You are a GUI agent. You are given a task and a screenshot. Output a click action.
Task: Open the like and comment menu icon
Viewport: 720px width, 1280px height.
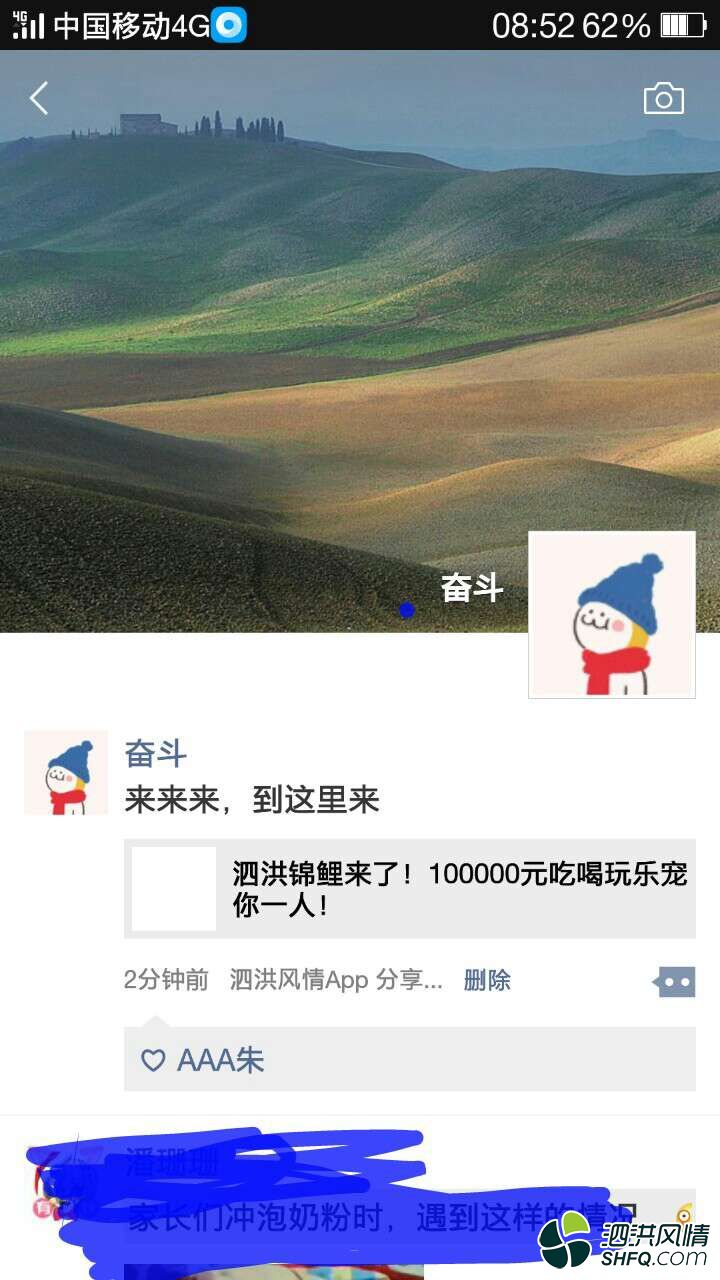(674, 982)
